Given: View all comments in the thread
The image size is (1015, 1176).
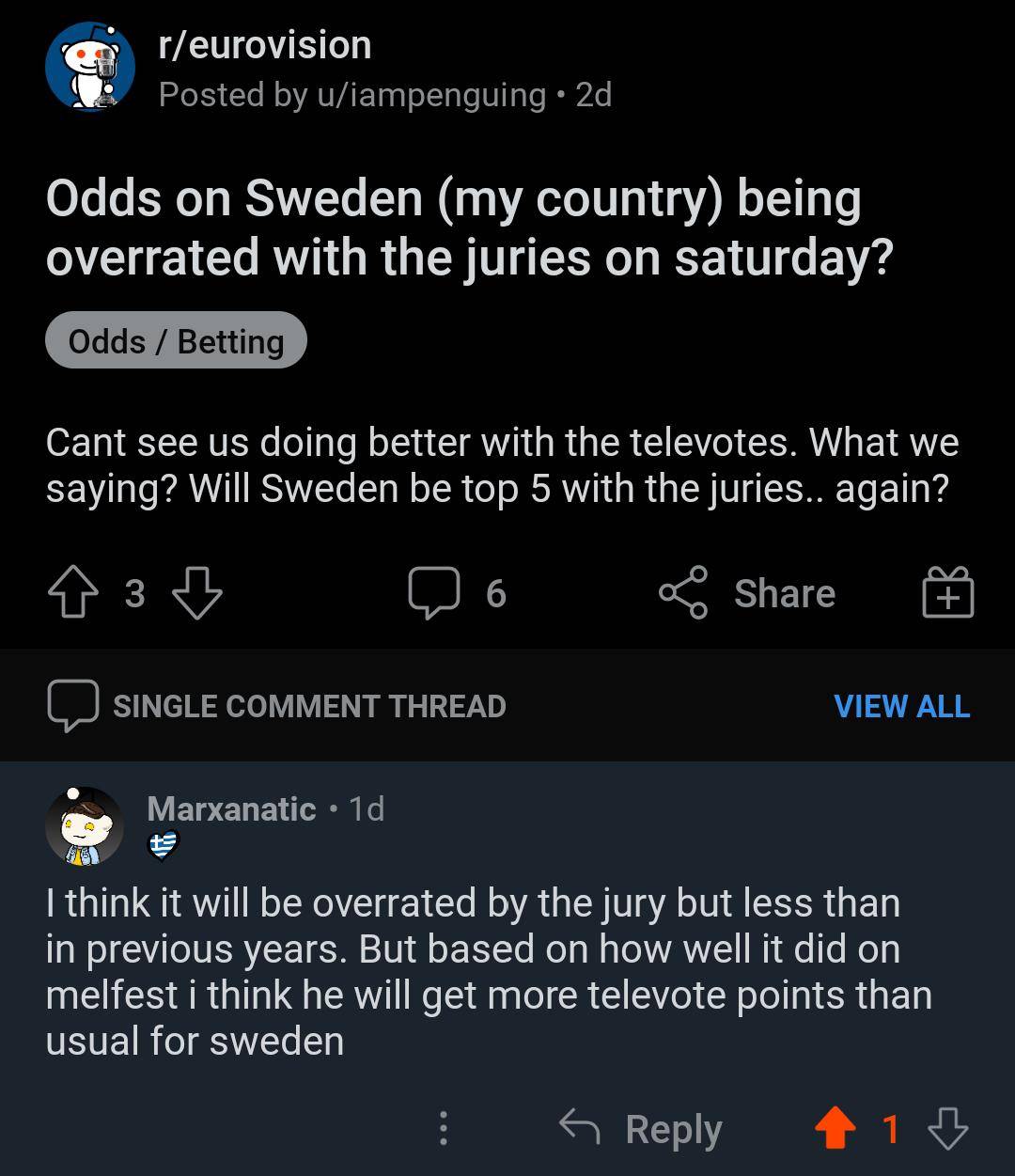Looking at the screenshot, I should tap(901, 706).
